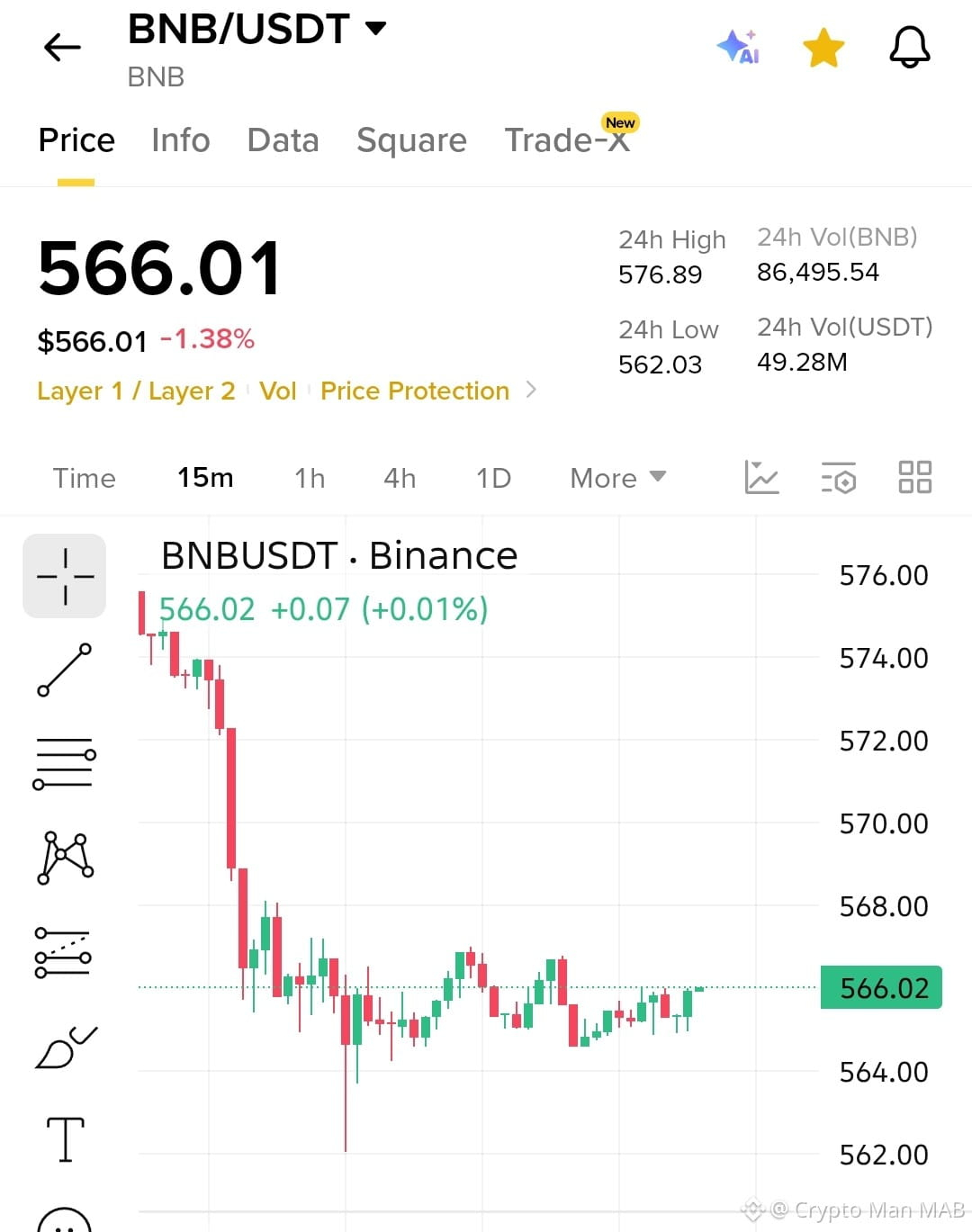Select the 4h interval
The width and height of the screenshot is (972, 1232).
point(400,478)
